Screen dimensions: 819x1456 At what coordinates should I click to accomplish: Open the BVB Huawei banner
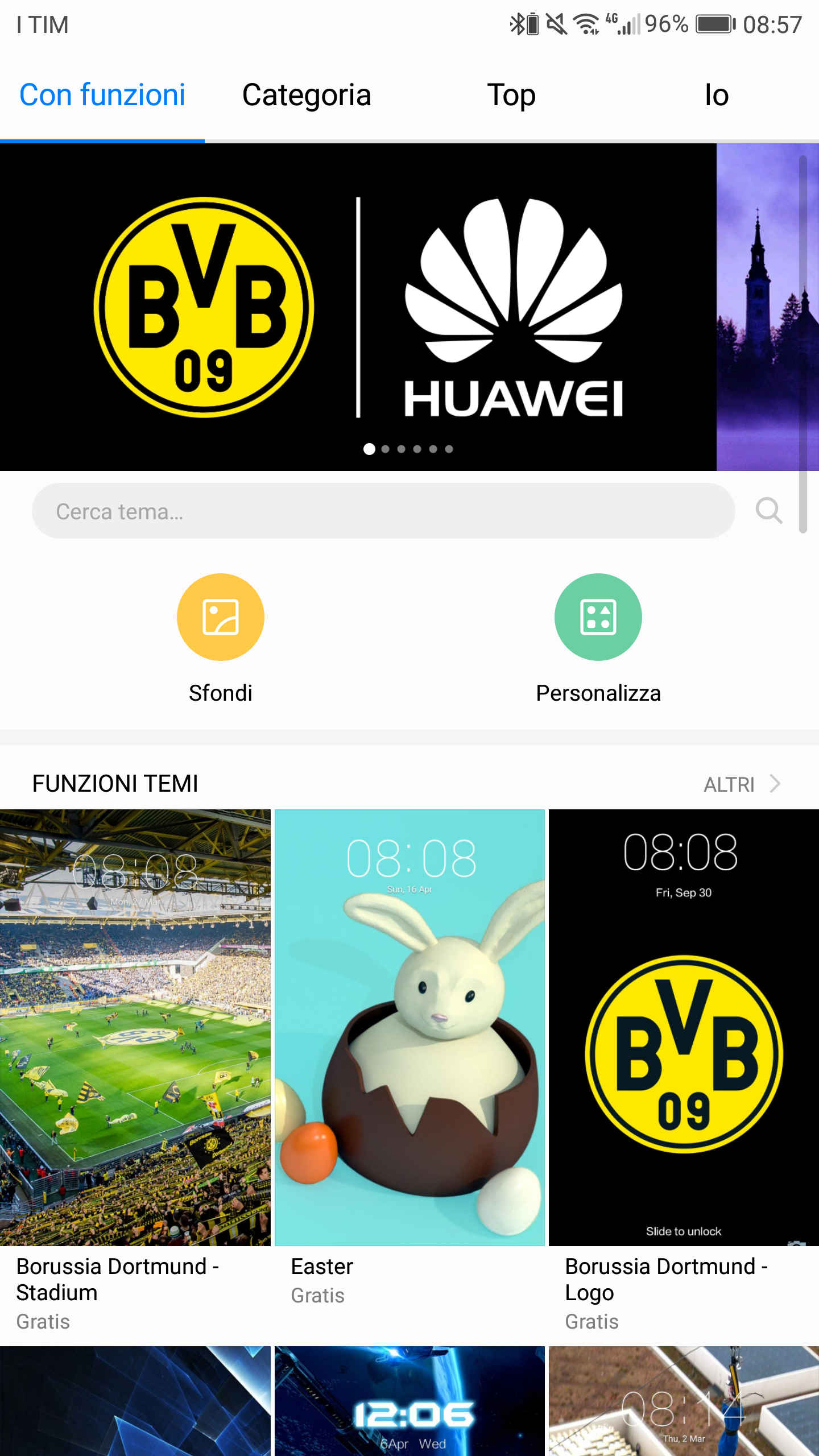coord(358,307)
